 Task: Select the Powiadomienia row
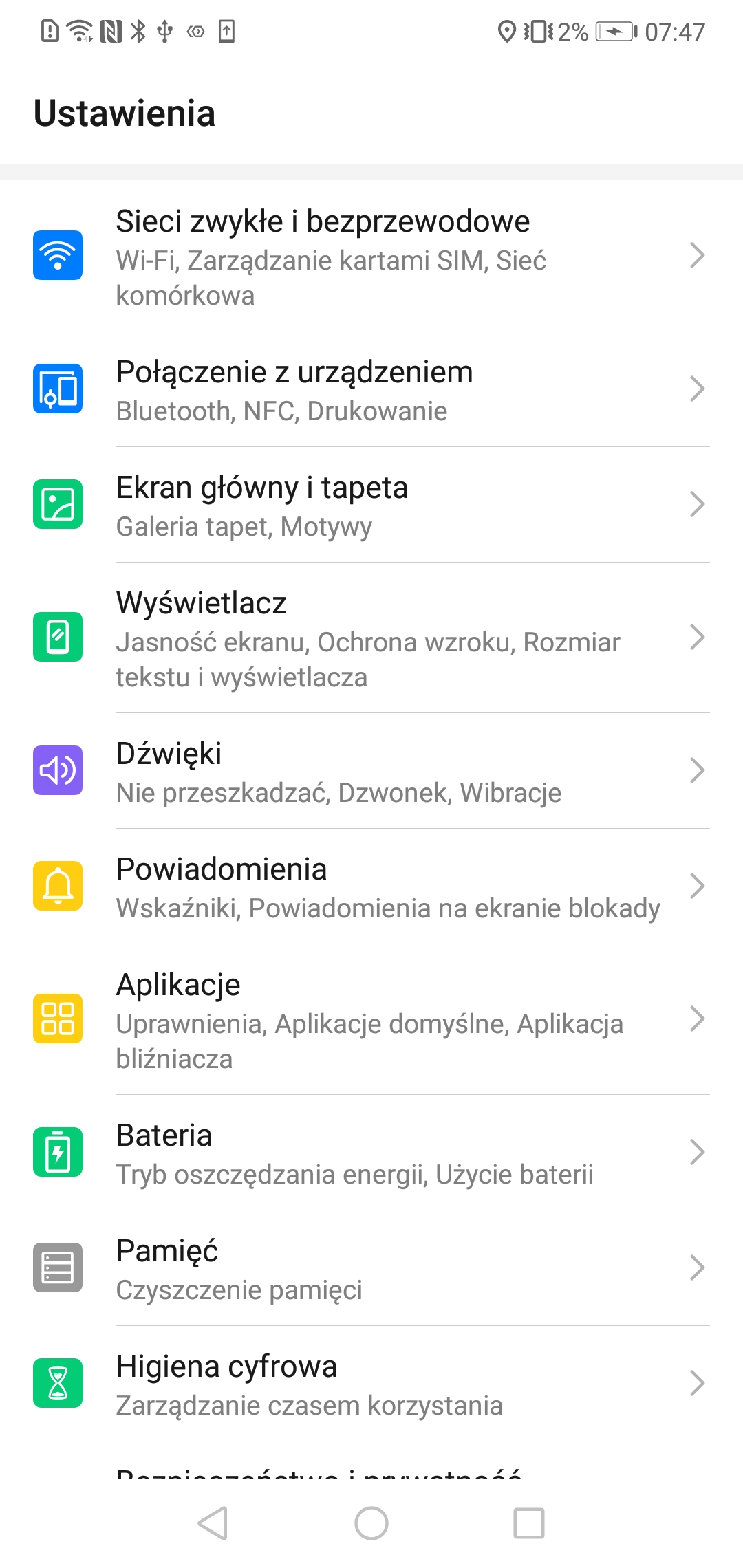[371, 886]
